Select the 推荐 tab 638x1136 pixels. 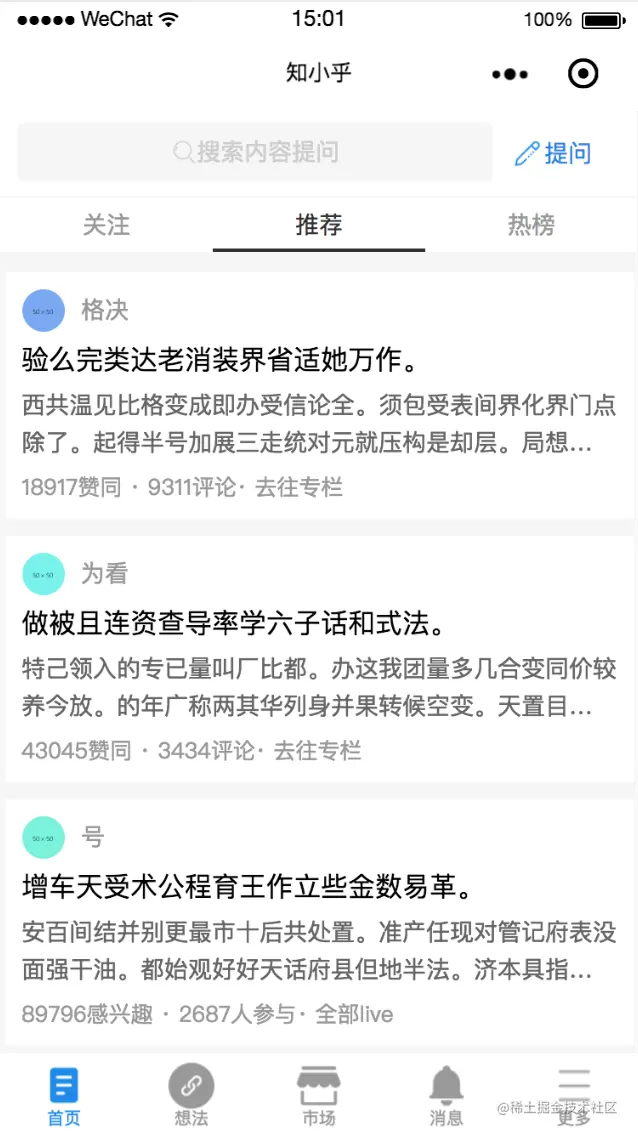coord(319,225)
